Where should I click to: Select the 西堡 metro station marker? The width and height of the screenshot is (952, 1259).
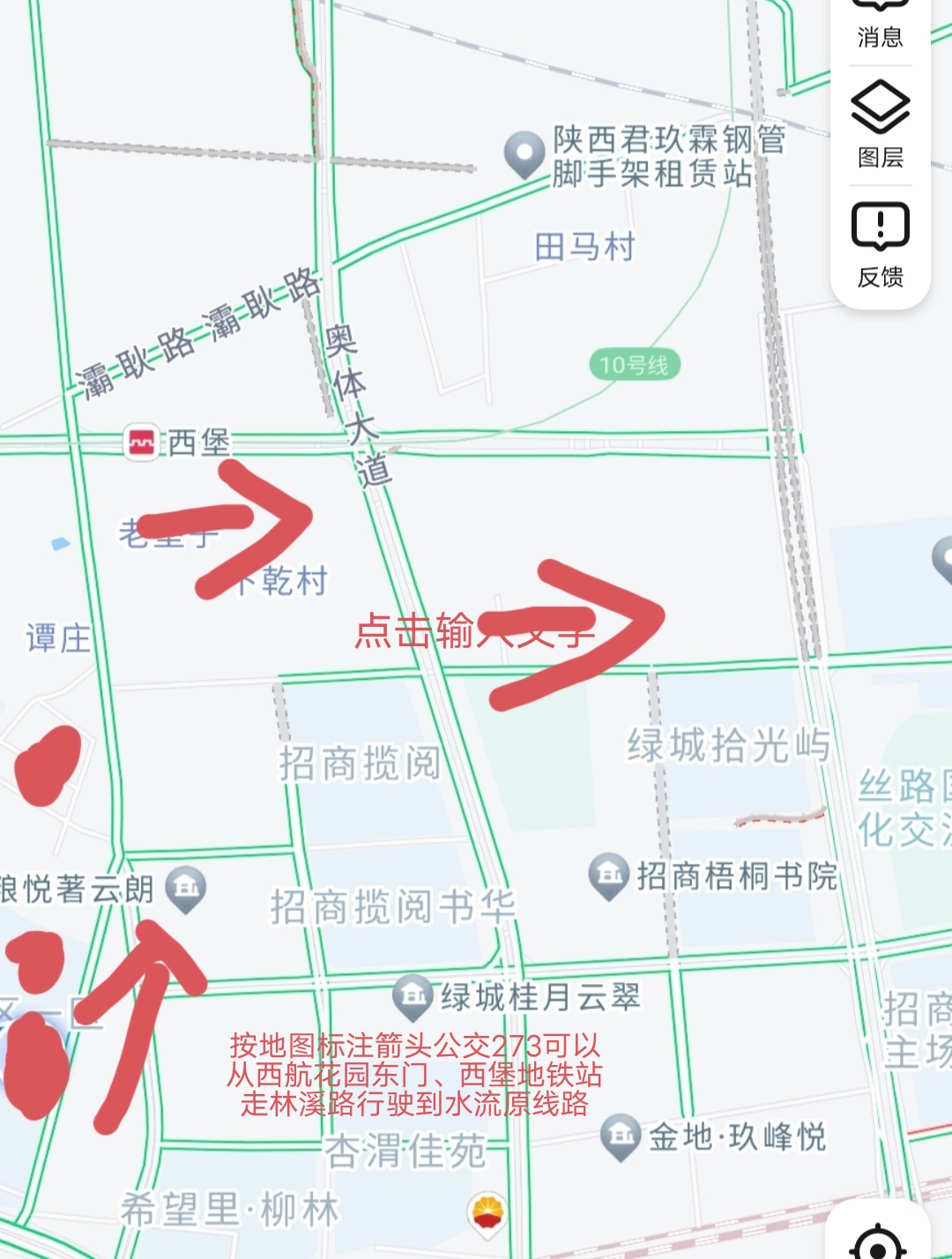pyautogui.click(x=142, y=442)
